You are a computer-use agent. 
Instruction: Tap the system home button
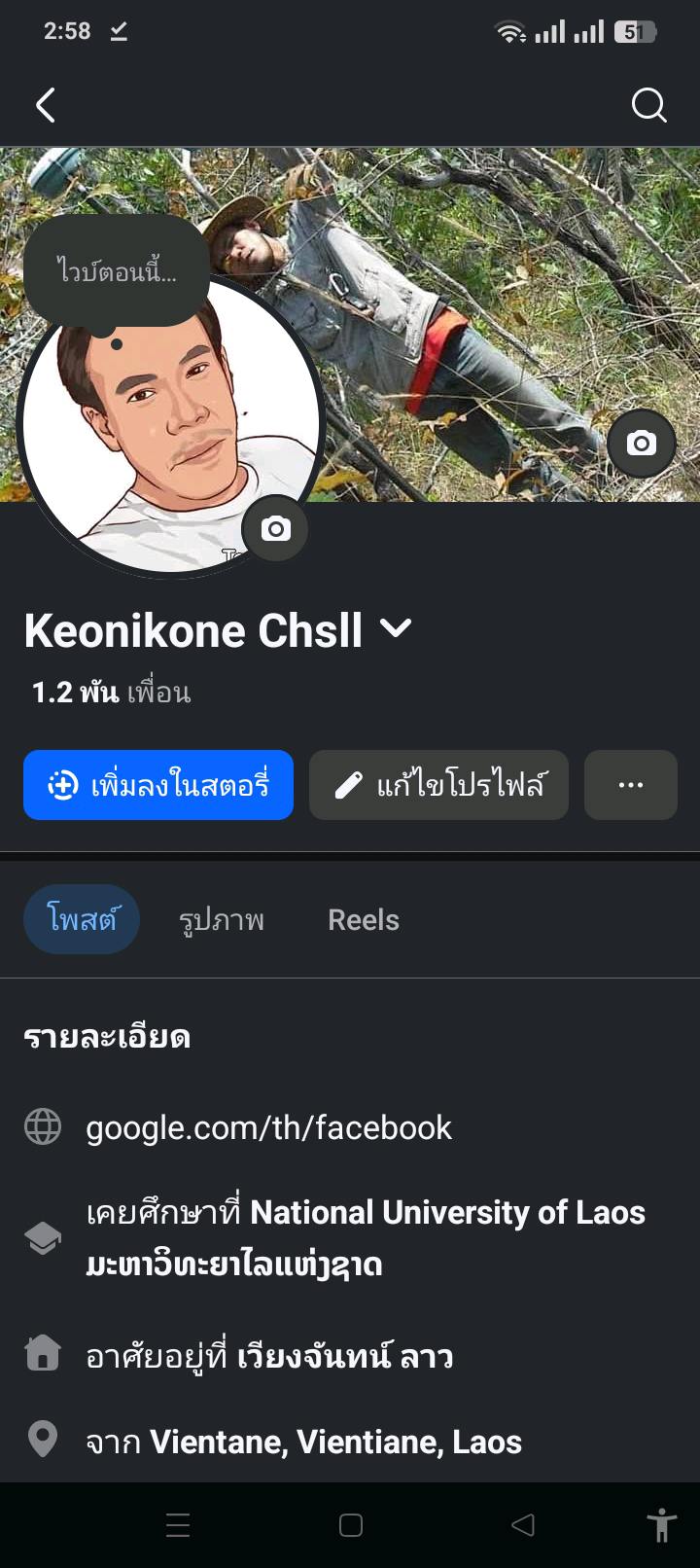pos(351,1525)
